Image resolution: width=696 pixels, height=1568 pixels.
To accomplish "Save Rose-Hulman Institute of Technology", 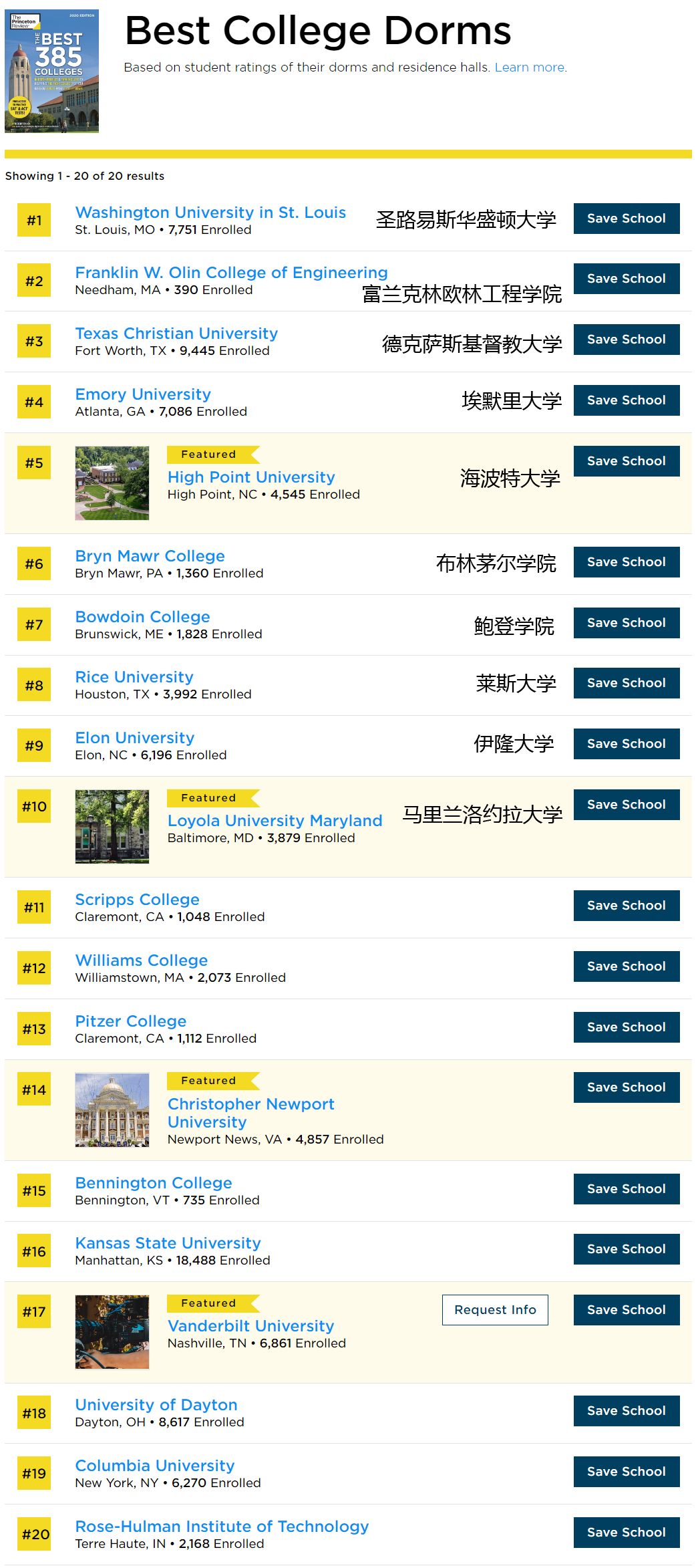I will coord(626,1533).
